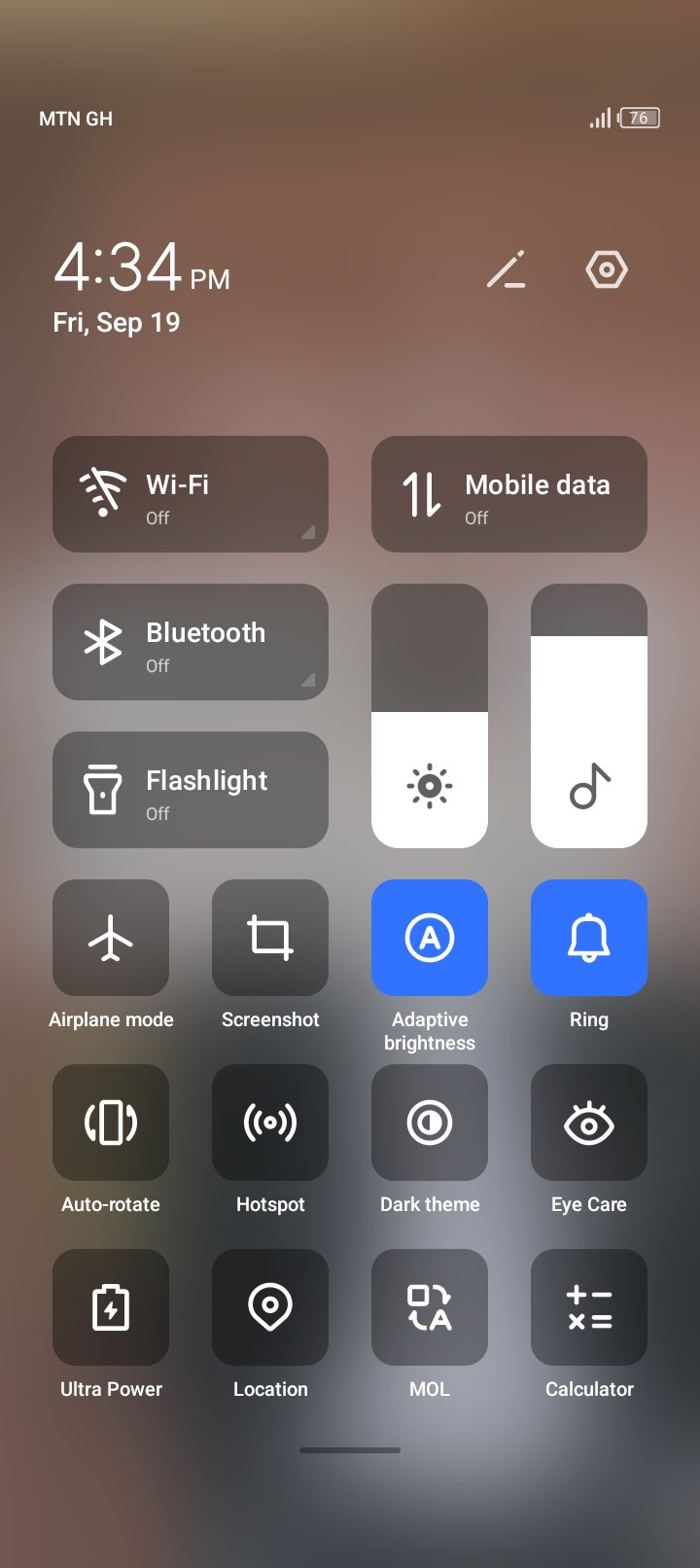Activate Eye Care mode
Image resolution: width=700 pixels, height=1568 pixels.
click(589, 1123)
